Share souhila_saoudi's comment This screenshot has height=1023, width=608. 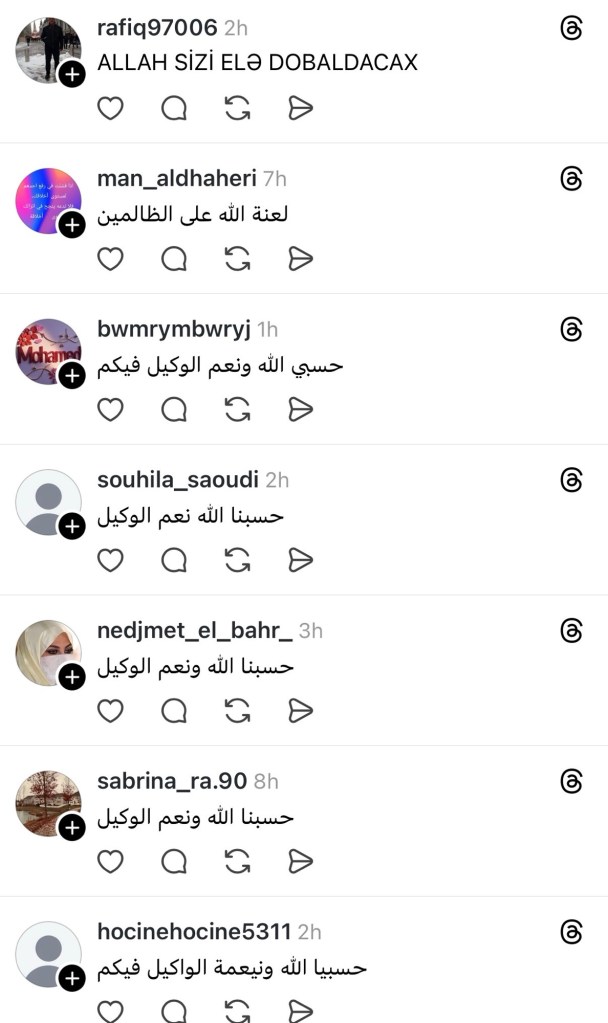(301, 560)
